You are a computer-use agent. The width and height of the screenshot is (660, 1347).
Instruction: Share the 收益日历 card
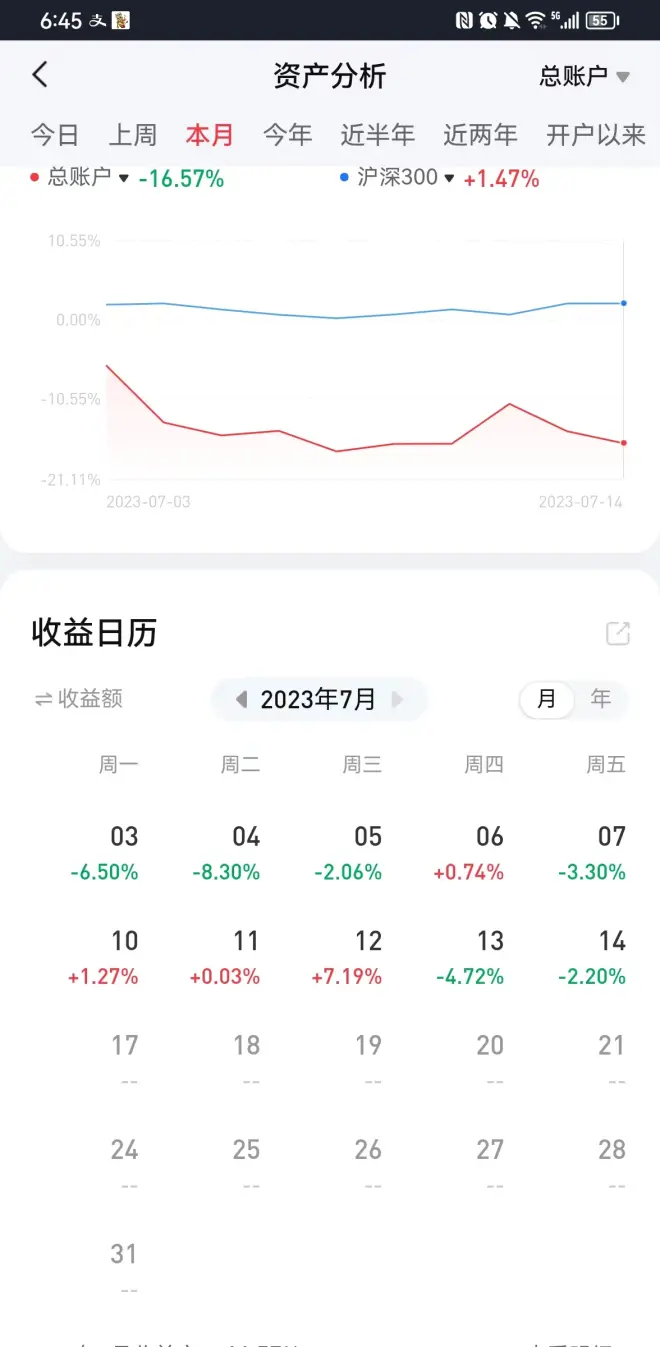tap(618, 633)
